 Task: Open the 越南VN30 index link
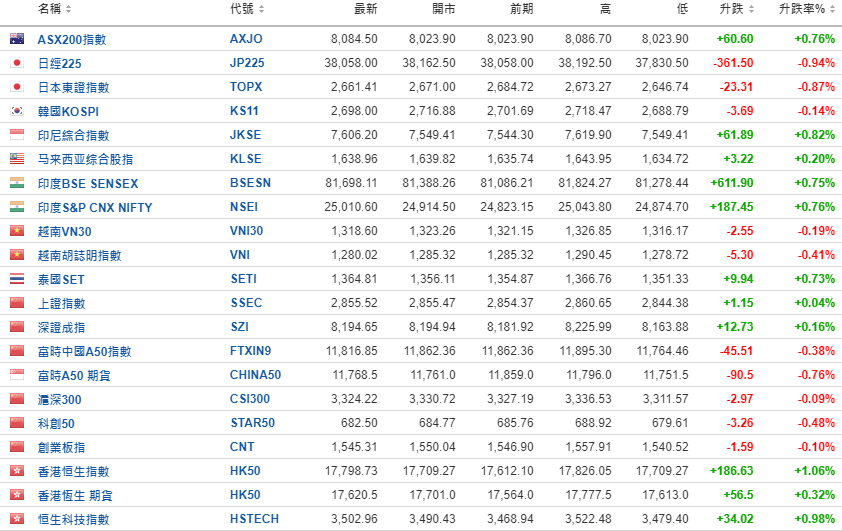point(65,231)
